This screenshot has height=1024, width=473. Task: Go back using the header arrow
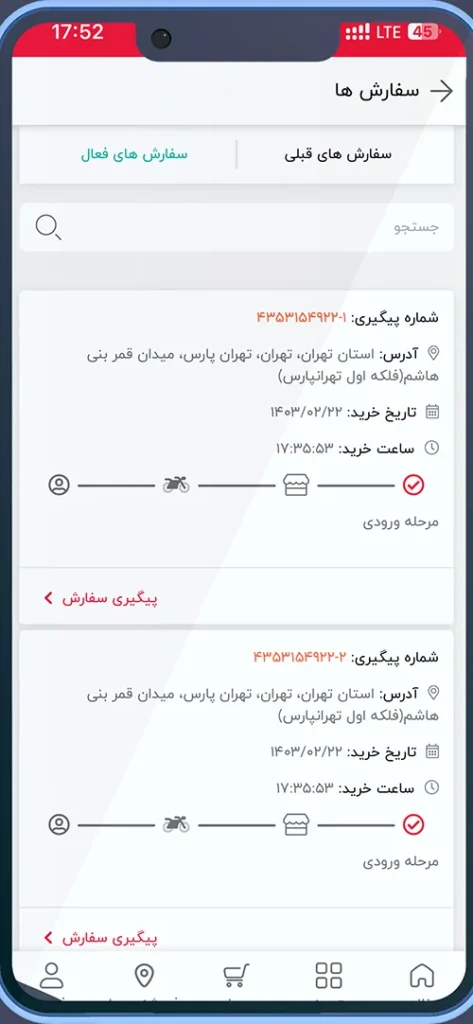[442, 91]
